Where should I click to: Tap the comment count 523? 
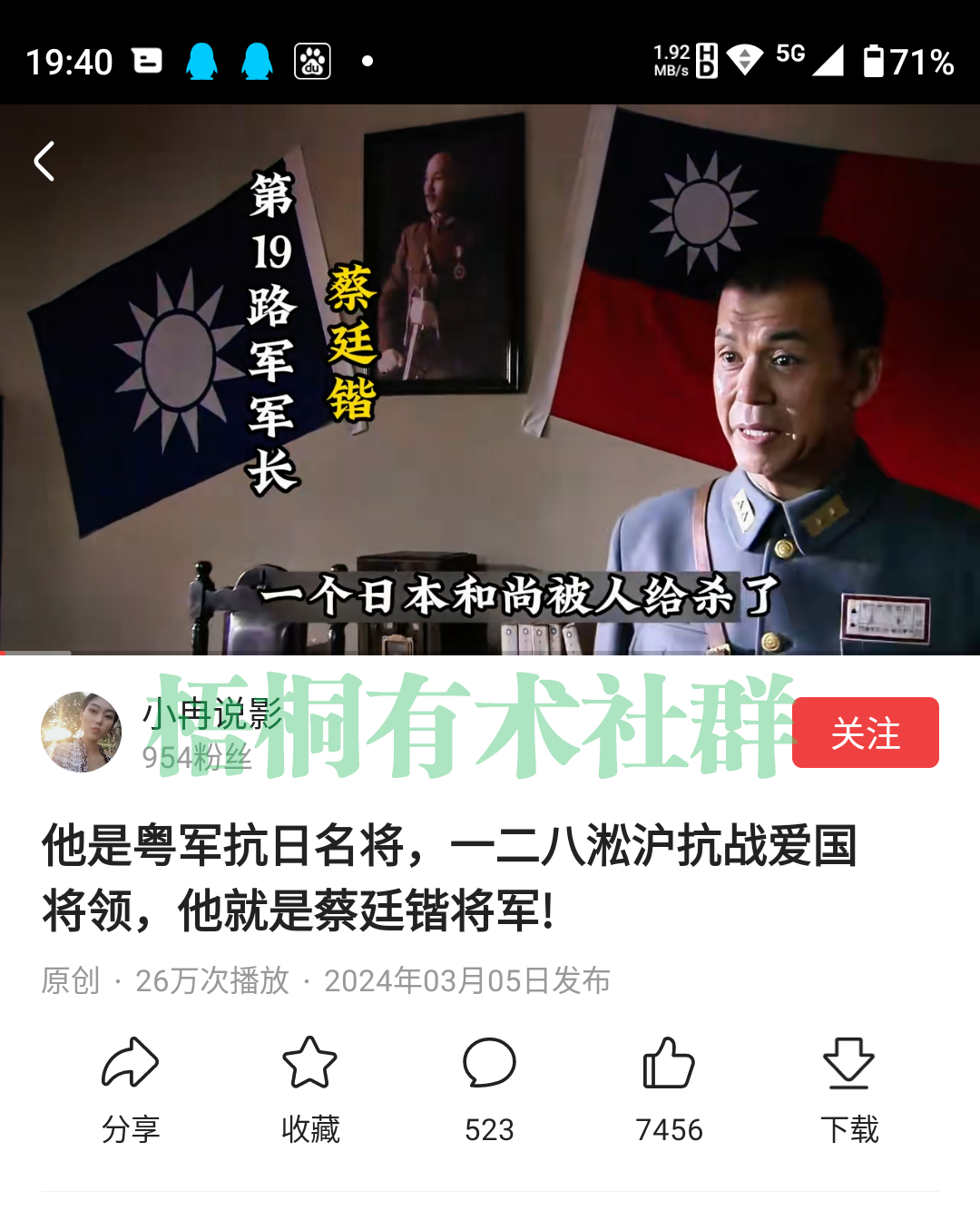coord(489,1130)
